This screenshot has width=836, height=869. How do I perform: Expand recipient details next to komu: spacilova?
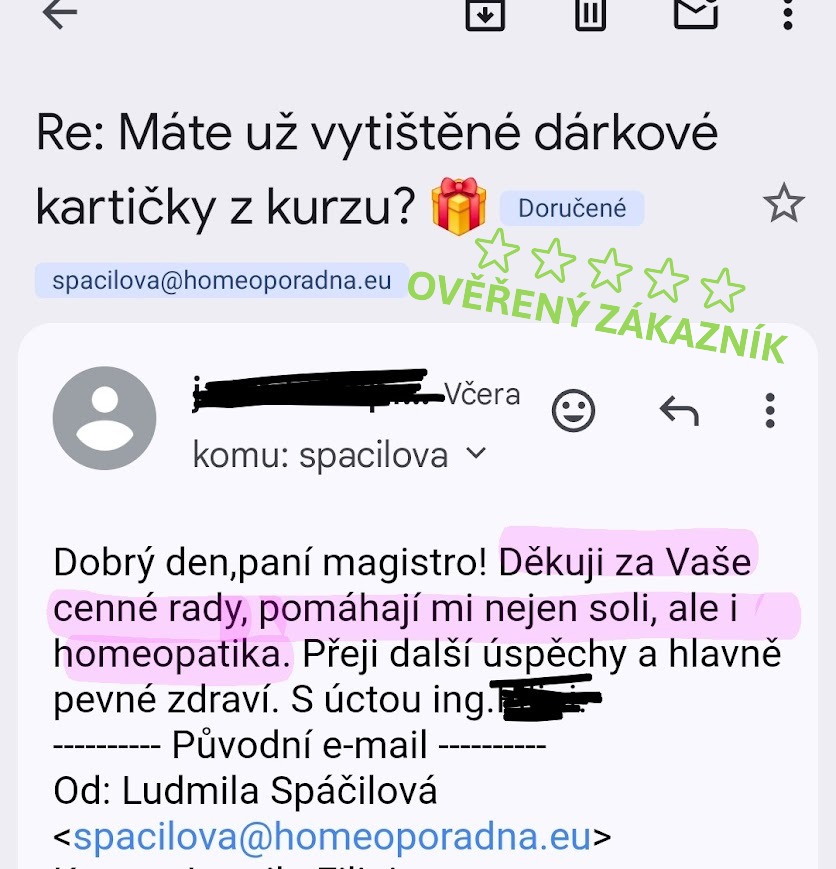coord(477,454)
